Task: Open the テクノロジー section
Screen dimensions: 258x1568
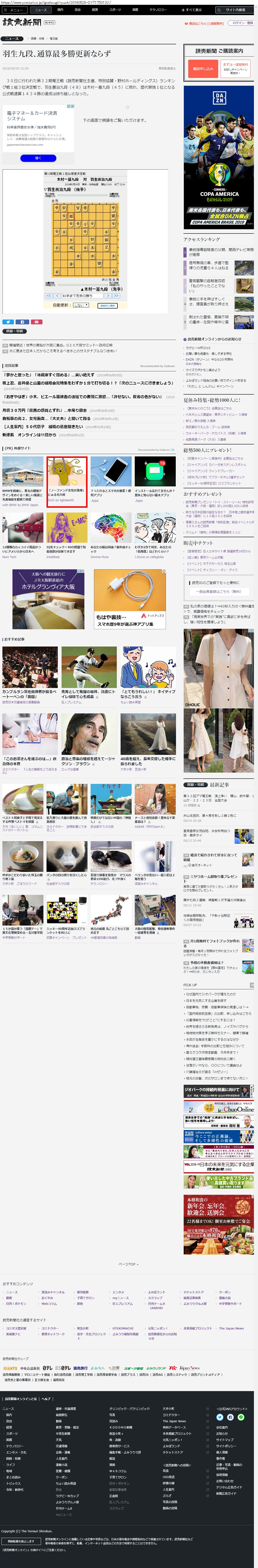Action: [158, 10]
